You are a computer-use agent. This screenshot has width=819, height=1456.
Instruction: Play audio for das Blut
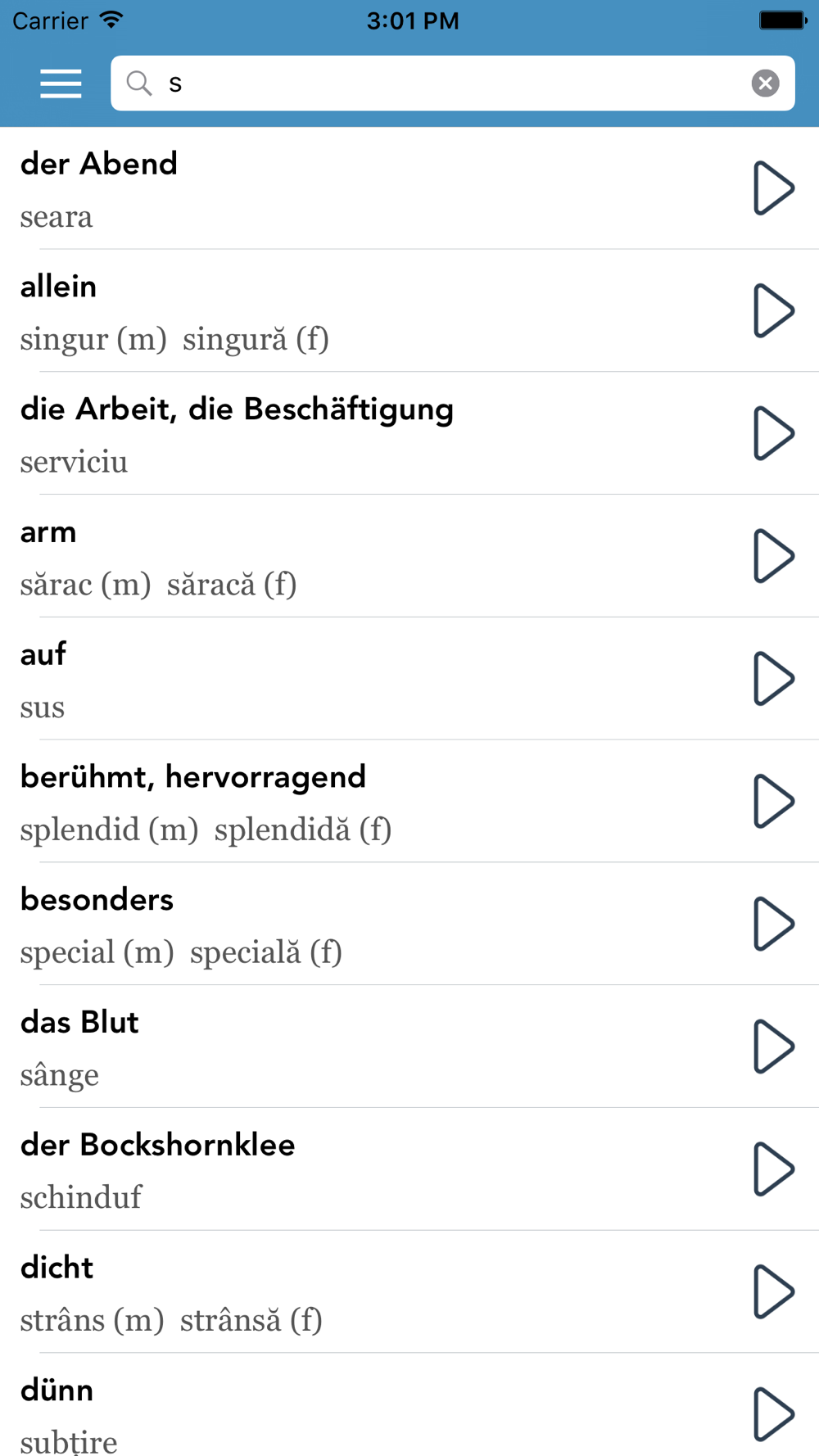[x=773, y=1046]
